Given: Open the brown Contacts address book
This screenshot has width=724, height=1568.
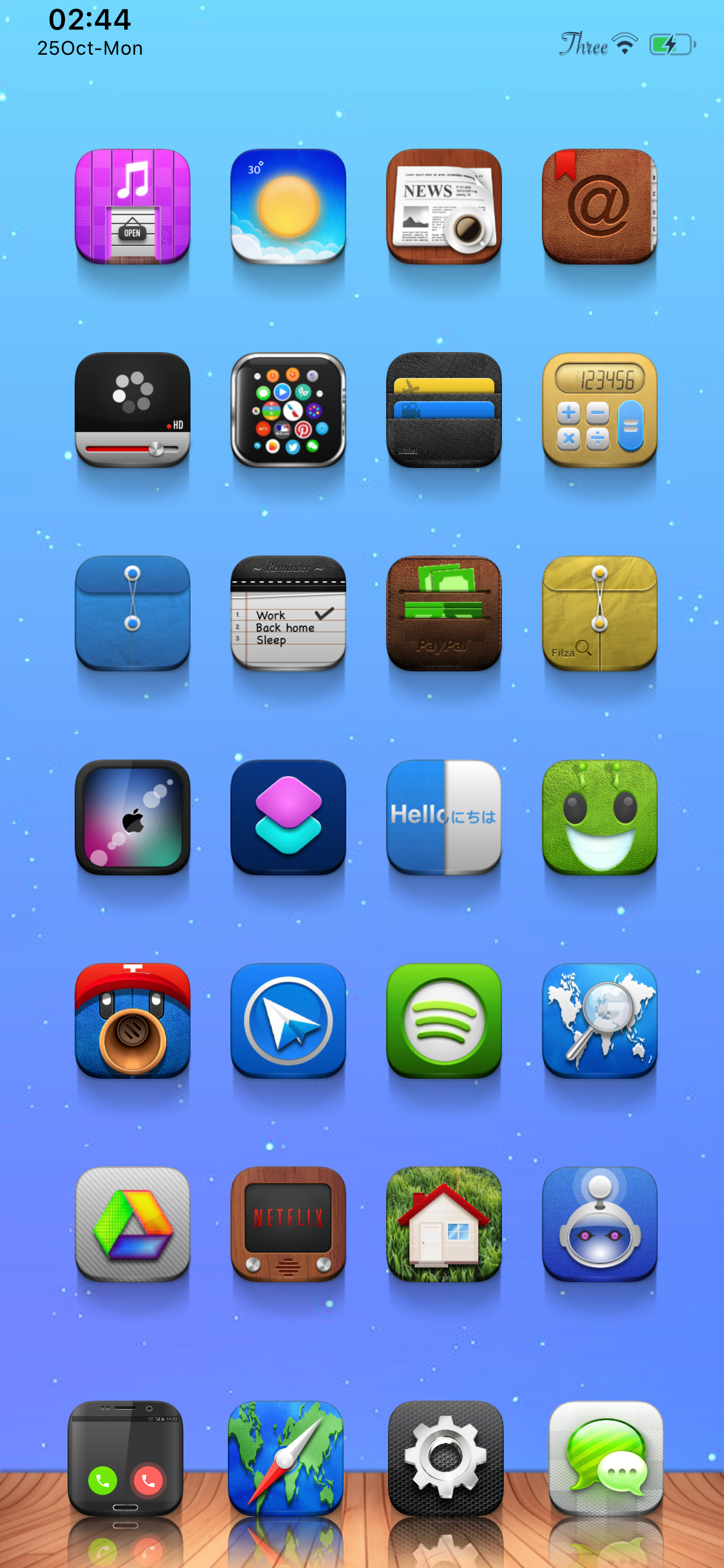Looking at the screenshot, I should point(600,207).
